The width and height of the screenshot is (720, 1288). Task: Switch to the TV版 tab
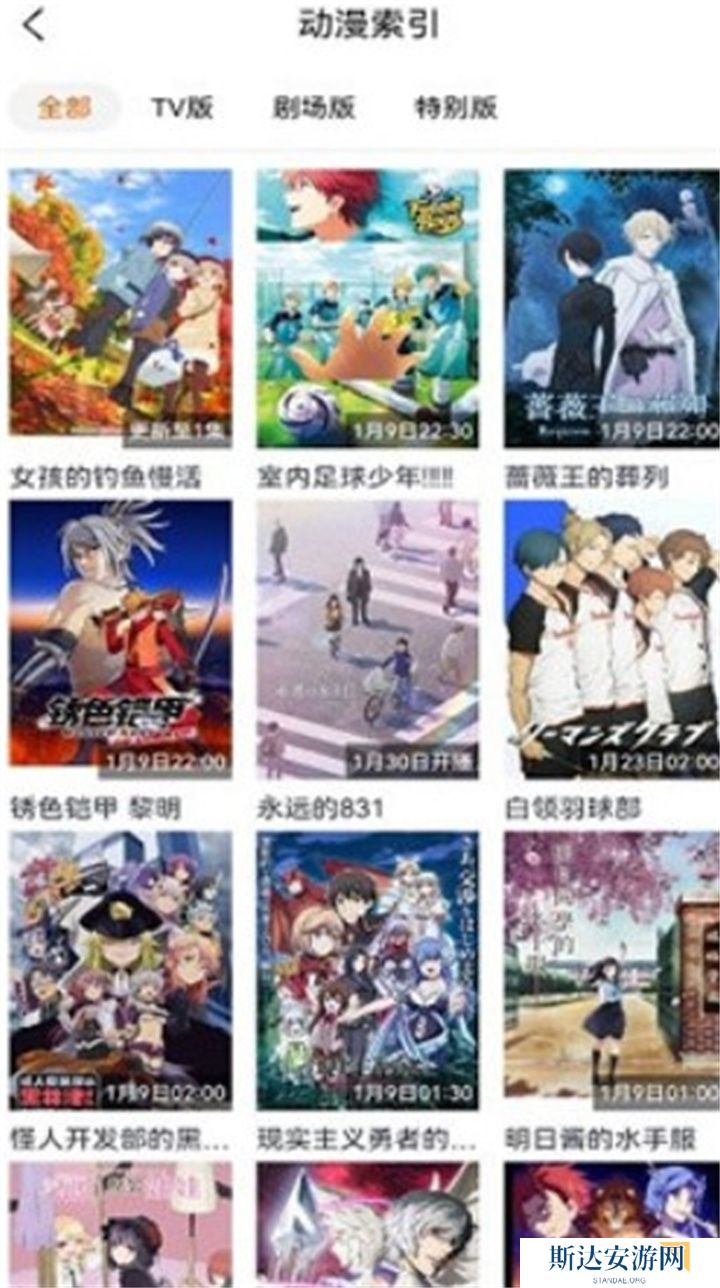pos(182,108)
